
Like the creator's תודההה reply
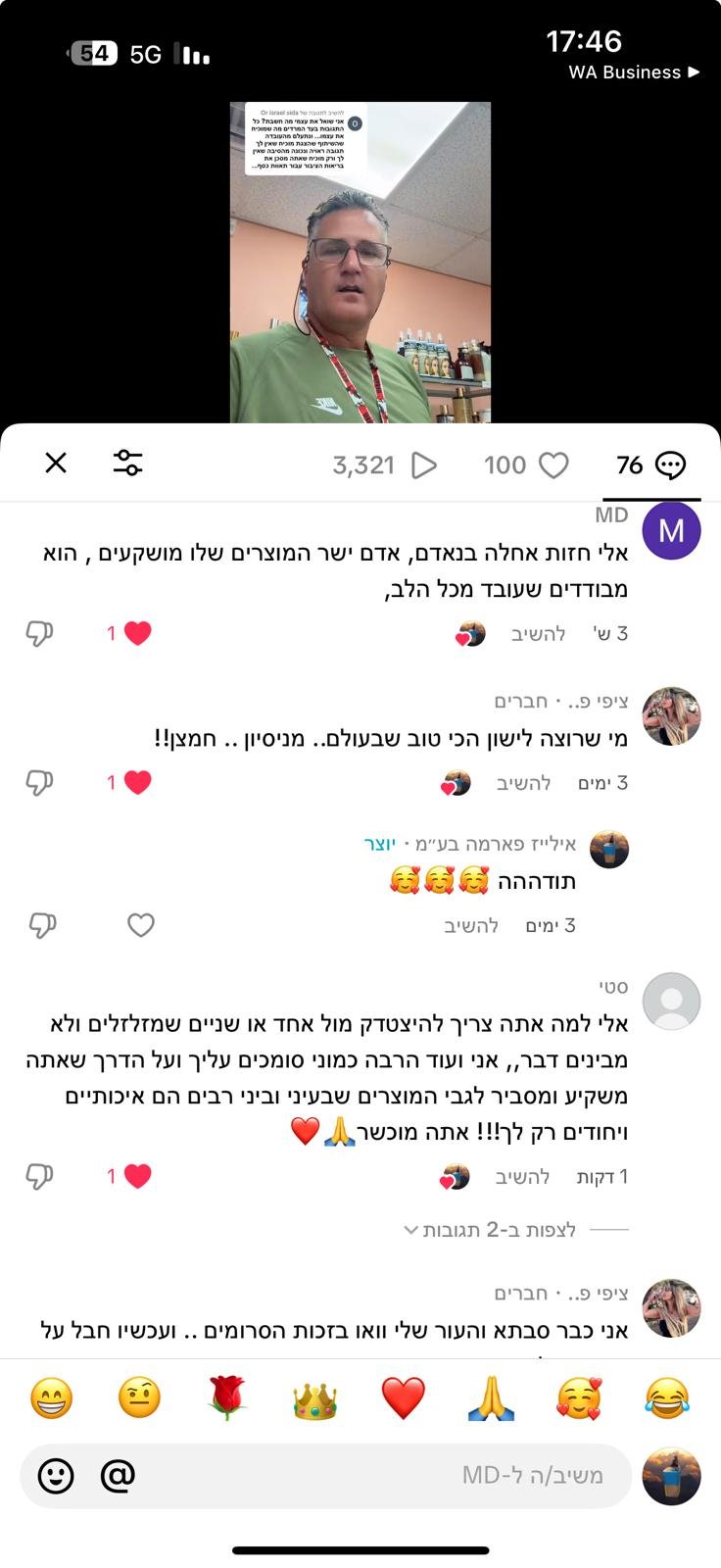[141, 925]
